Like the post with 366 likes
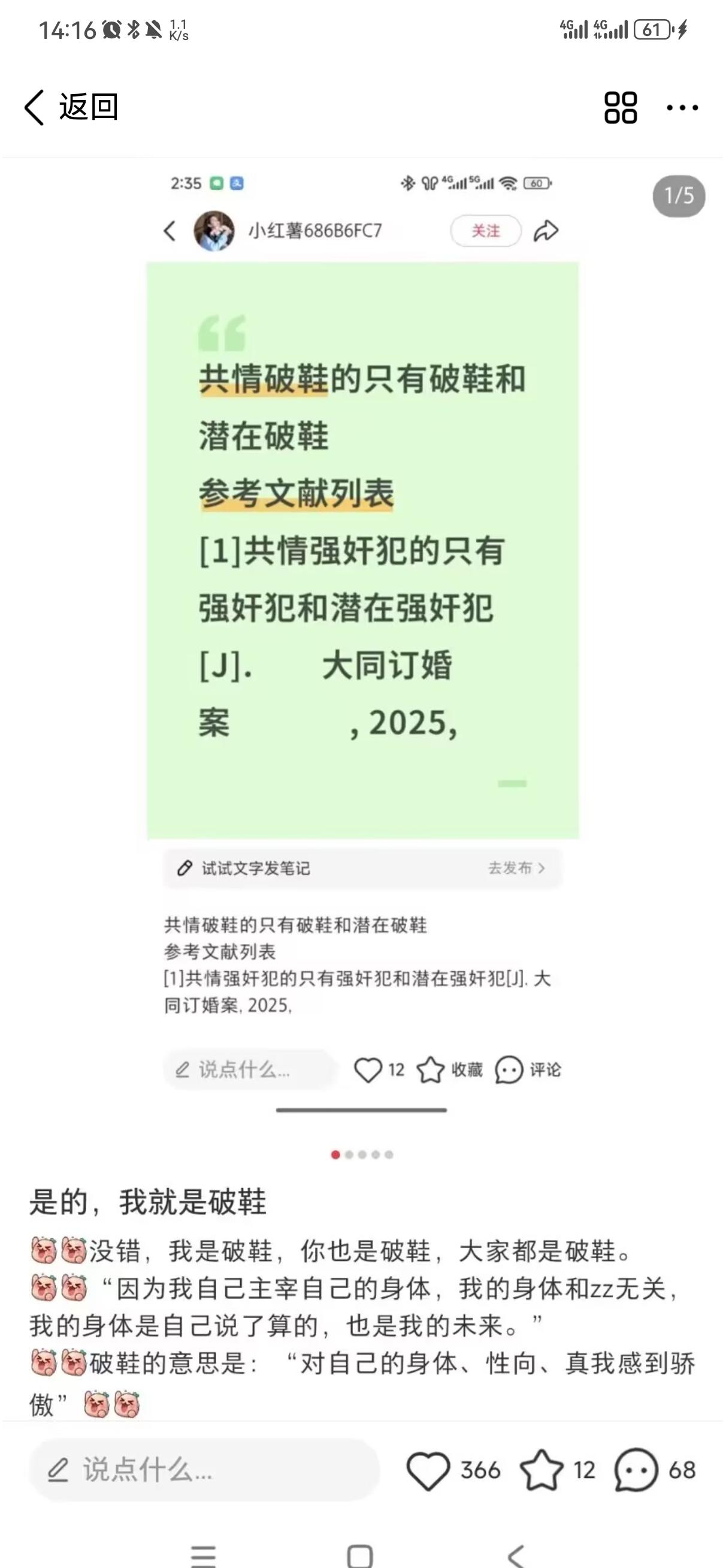Image resolution: width=726 pixels, height=1568 pixels. point(453,1470)
